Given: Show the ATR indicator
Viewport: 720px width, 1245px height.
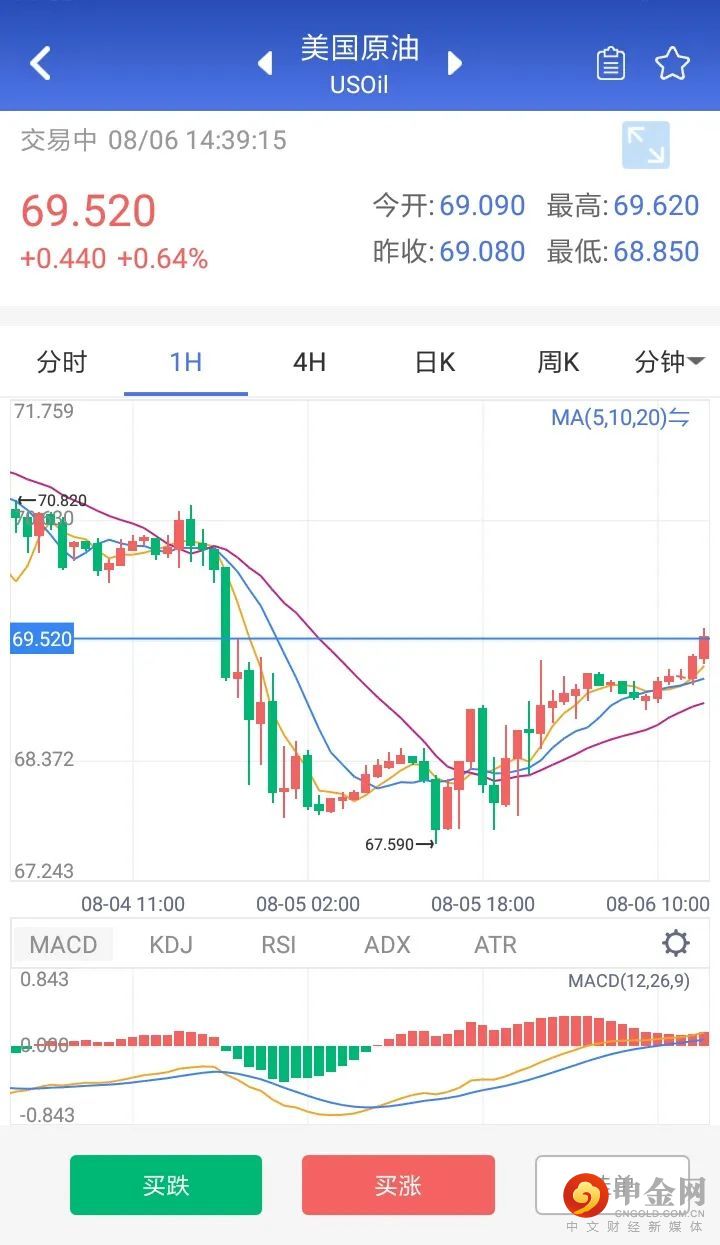Looking at the screenshot, I should tap(495, 944).
